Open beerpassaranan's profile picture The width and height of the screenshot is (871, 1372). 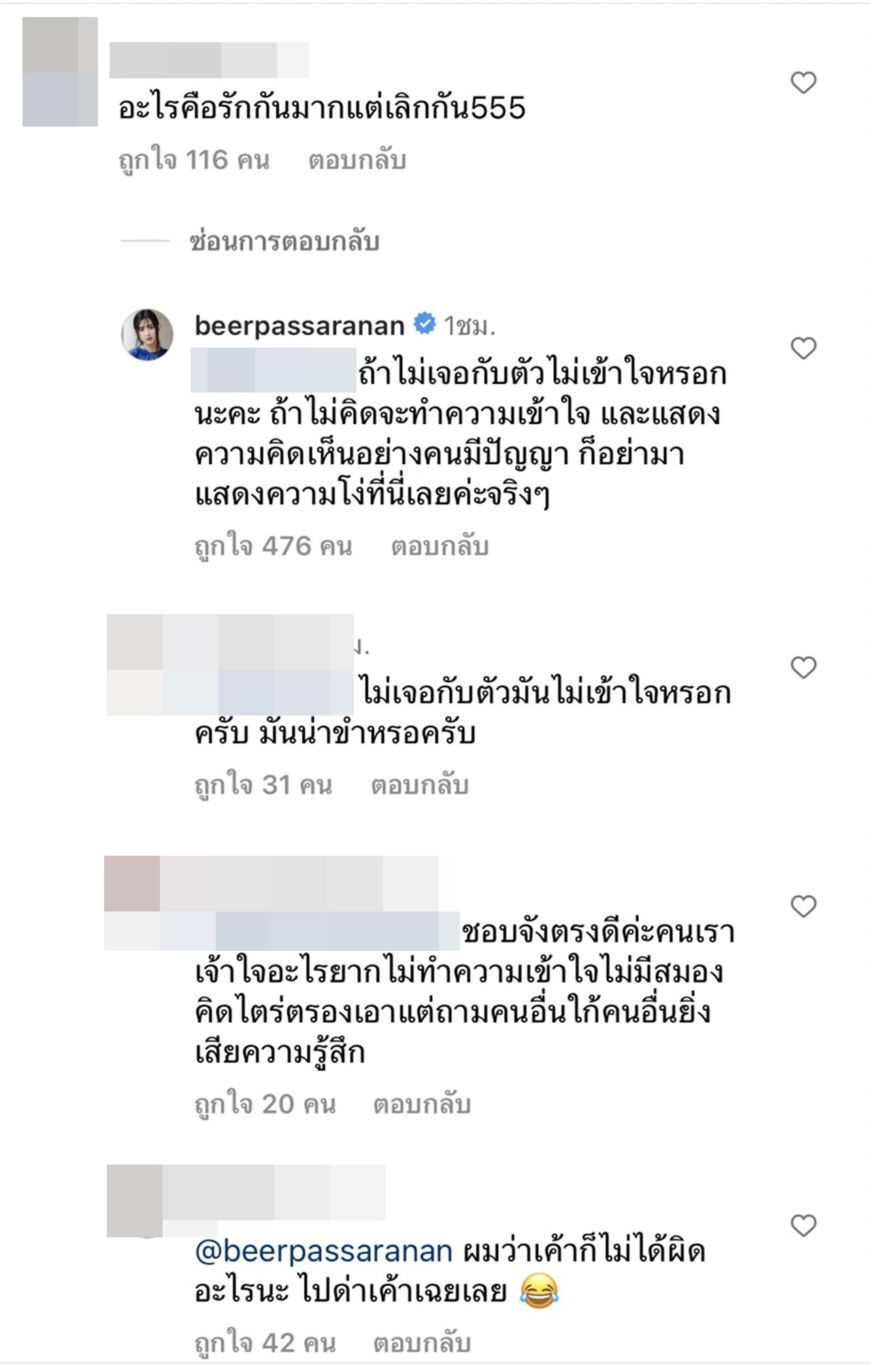[x=147, y=334]
